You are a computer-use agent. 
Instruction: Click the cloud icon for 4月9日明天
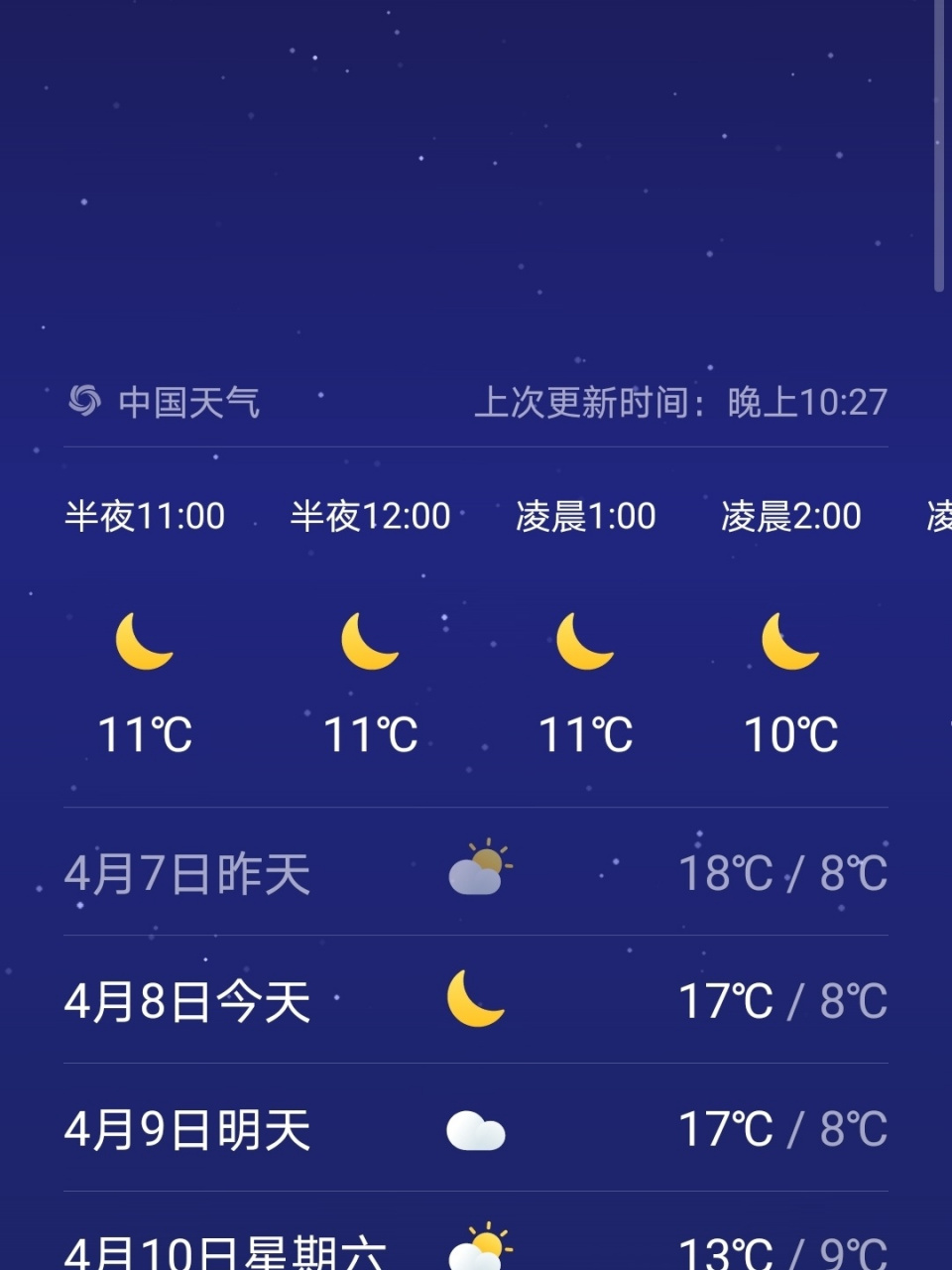[474, 1127]
